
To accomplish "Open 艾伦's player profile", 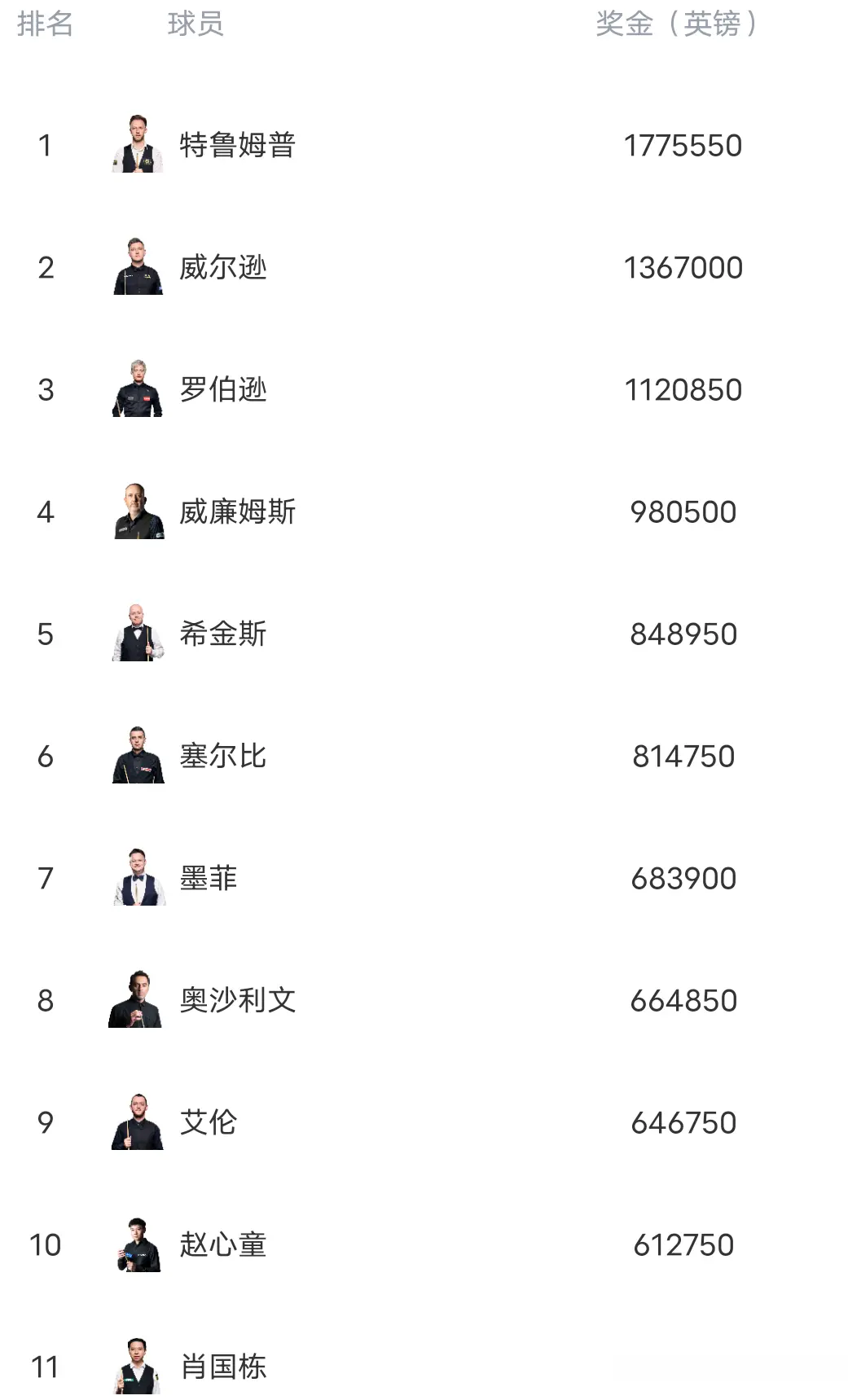I will (209, 1123).
